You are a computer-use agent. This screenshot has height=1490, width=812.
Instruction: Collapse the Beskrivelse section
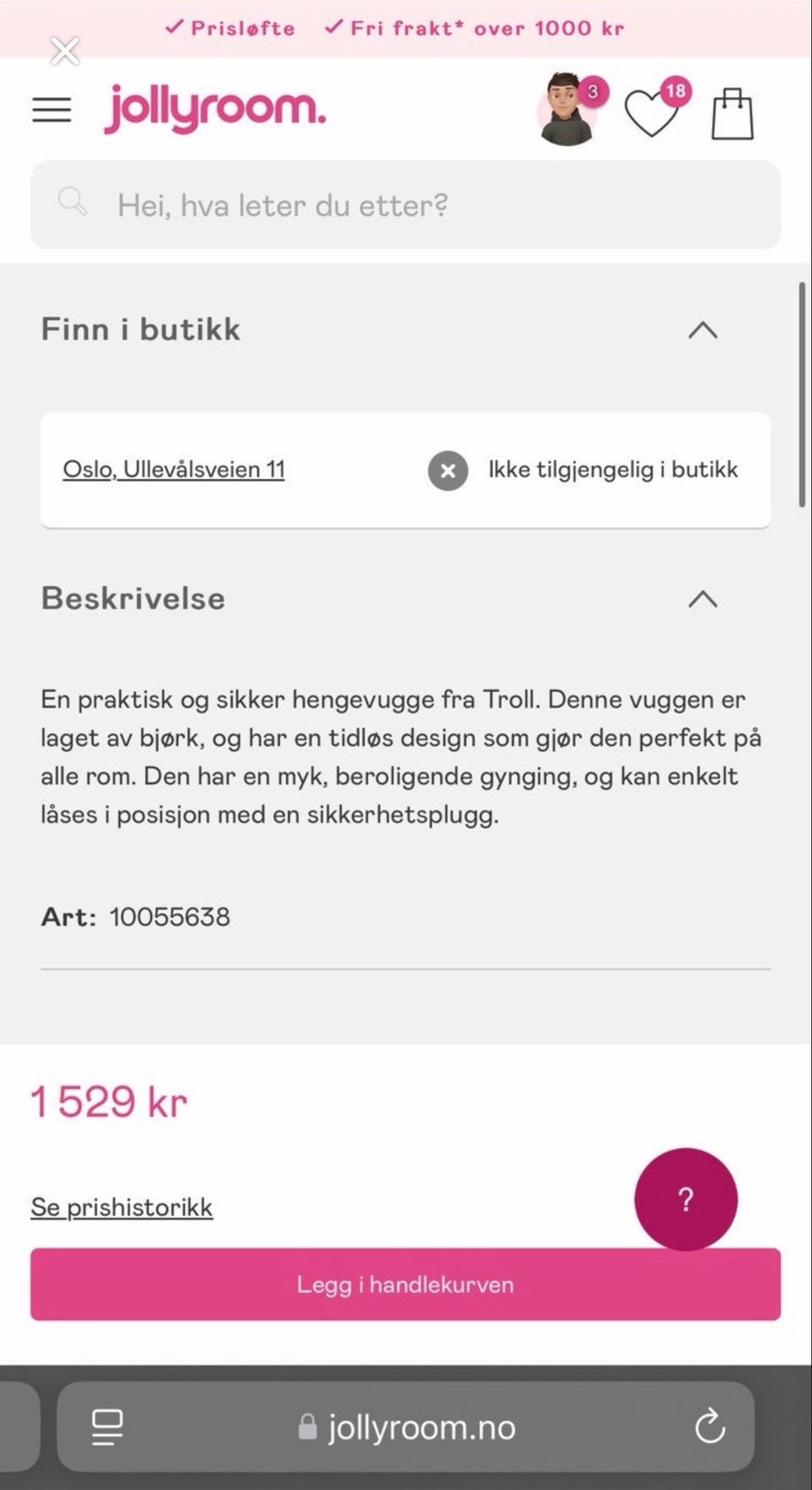(x=701, y=600)
